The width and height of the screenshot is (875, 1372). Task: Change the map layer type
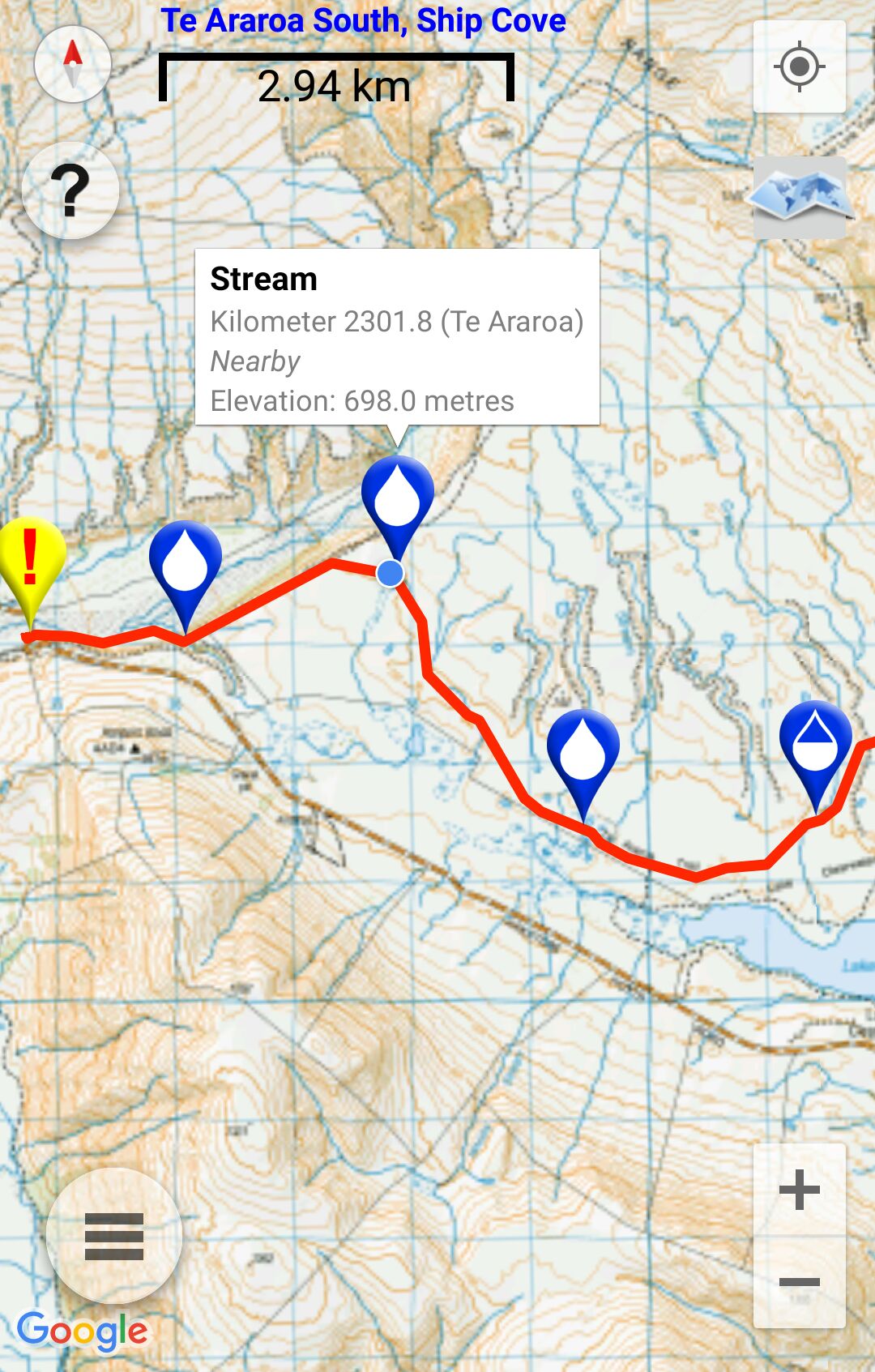coord(799,197)
